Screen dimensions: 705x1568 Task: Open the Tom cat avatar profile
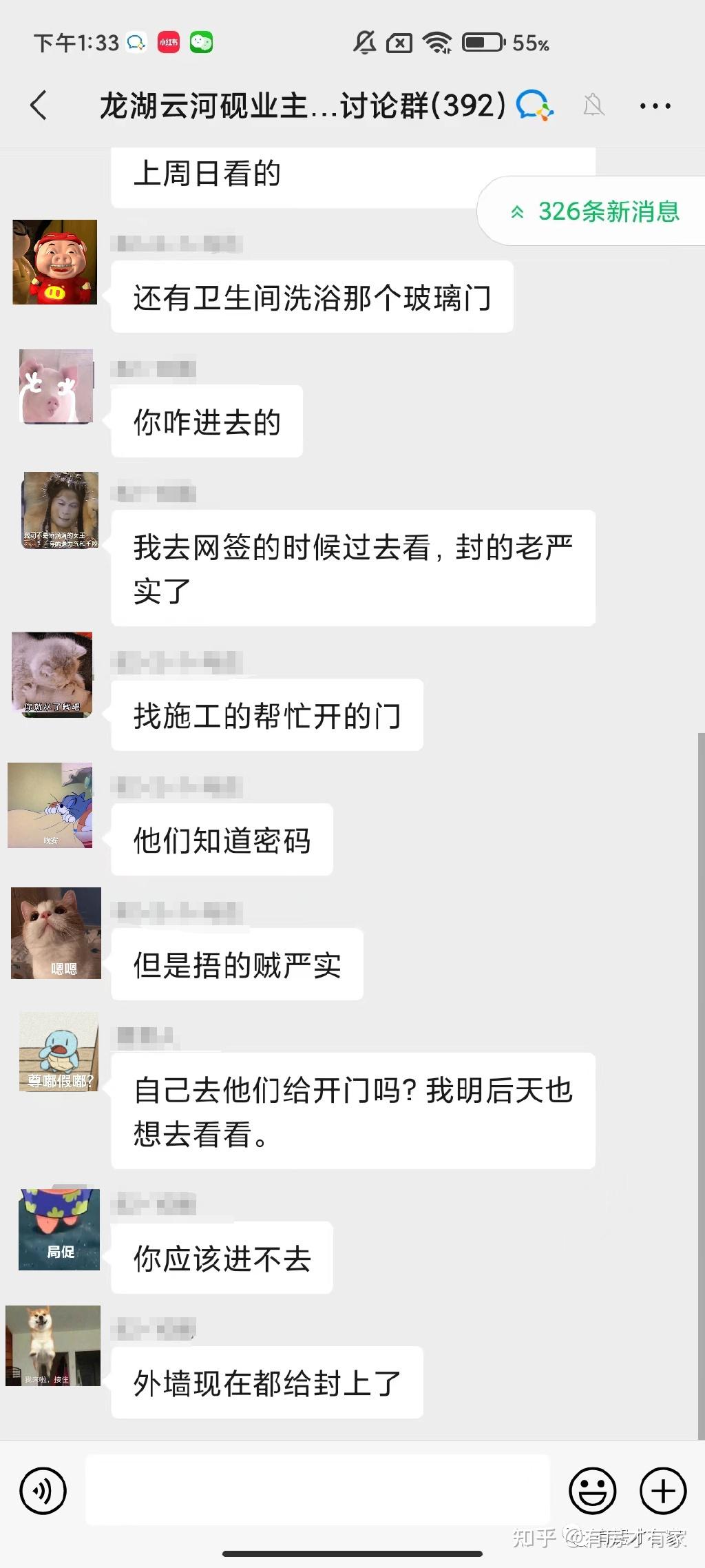pos(51,805)
